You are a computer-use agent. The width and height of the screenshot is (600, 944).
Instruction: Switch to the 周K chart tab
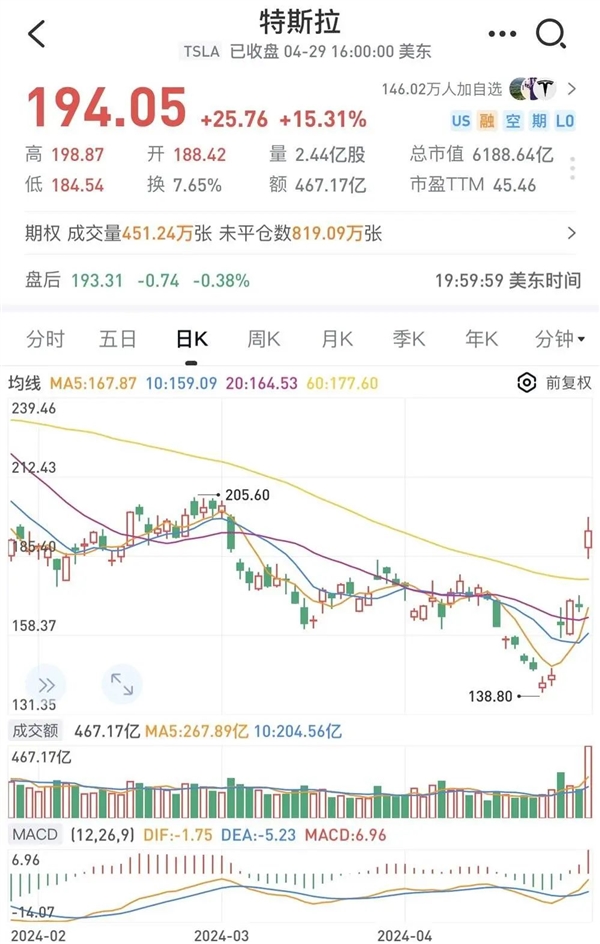coord(264,339)
